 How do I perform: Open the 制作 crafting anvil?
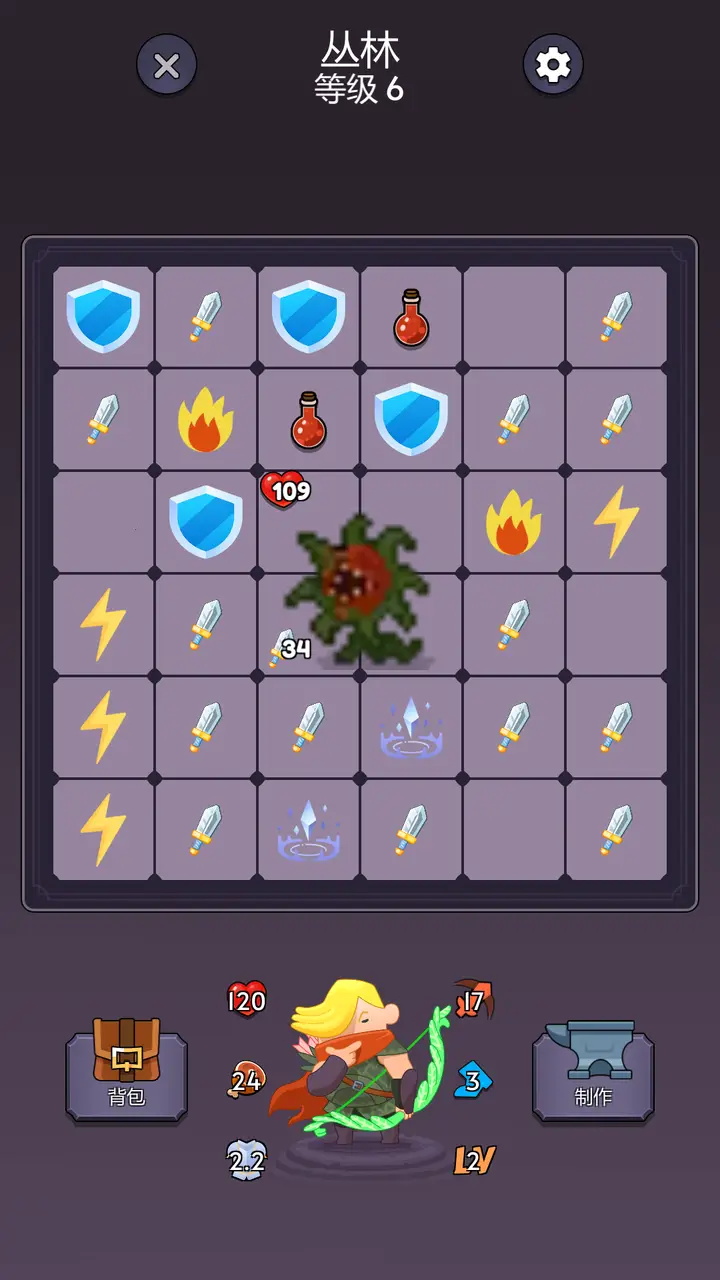click(593, 1072)
